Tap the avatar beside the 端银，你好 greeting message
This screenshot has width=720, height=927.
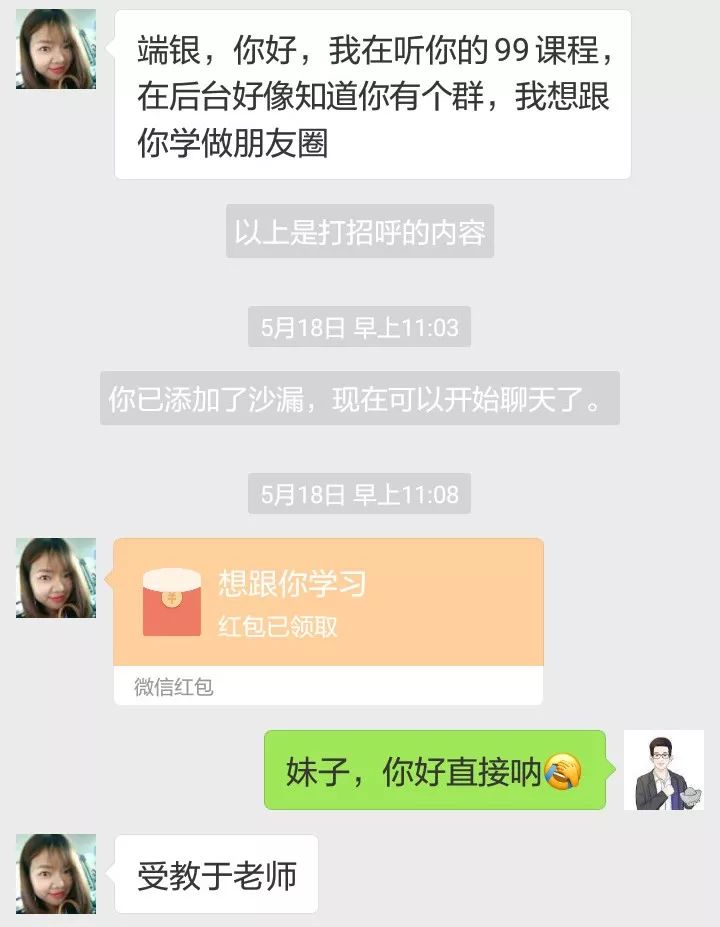pos(56,49)
